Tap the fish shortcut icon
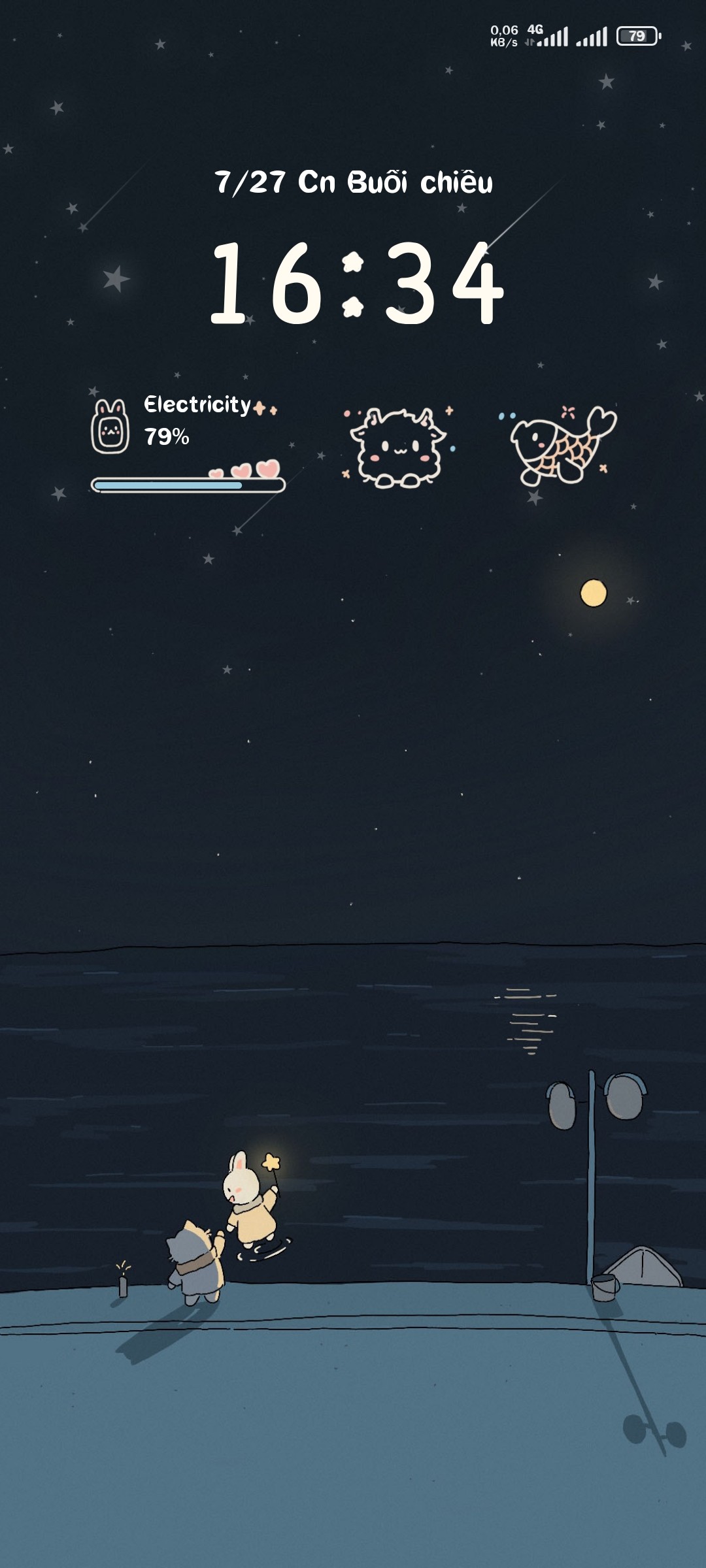 tap(560, 446)
